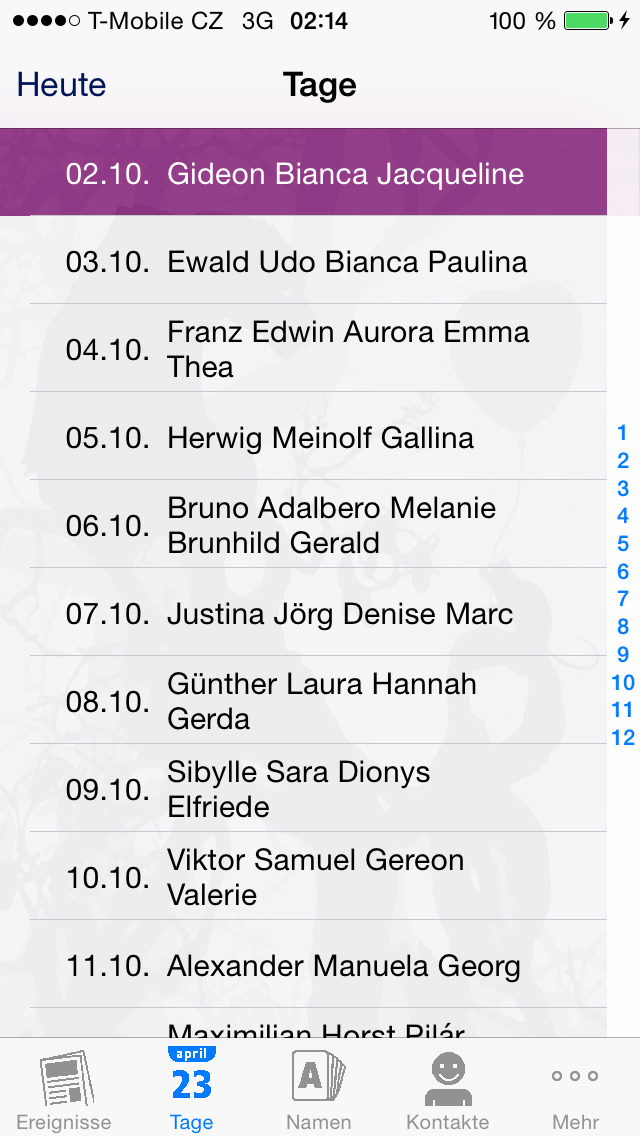Open the 02.10. Gideon Bianca Jacqueline row
This screenshot has height=1136, width=640.
[x=303, y=172]
